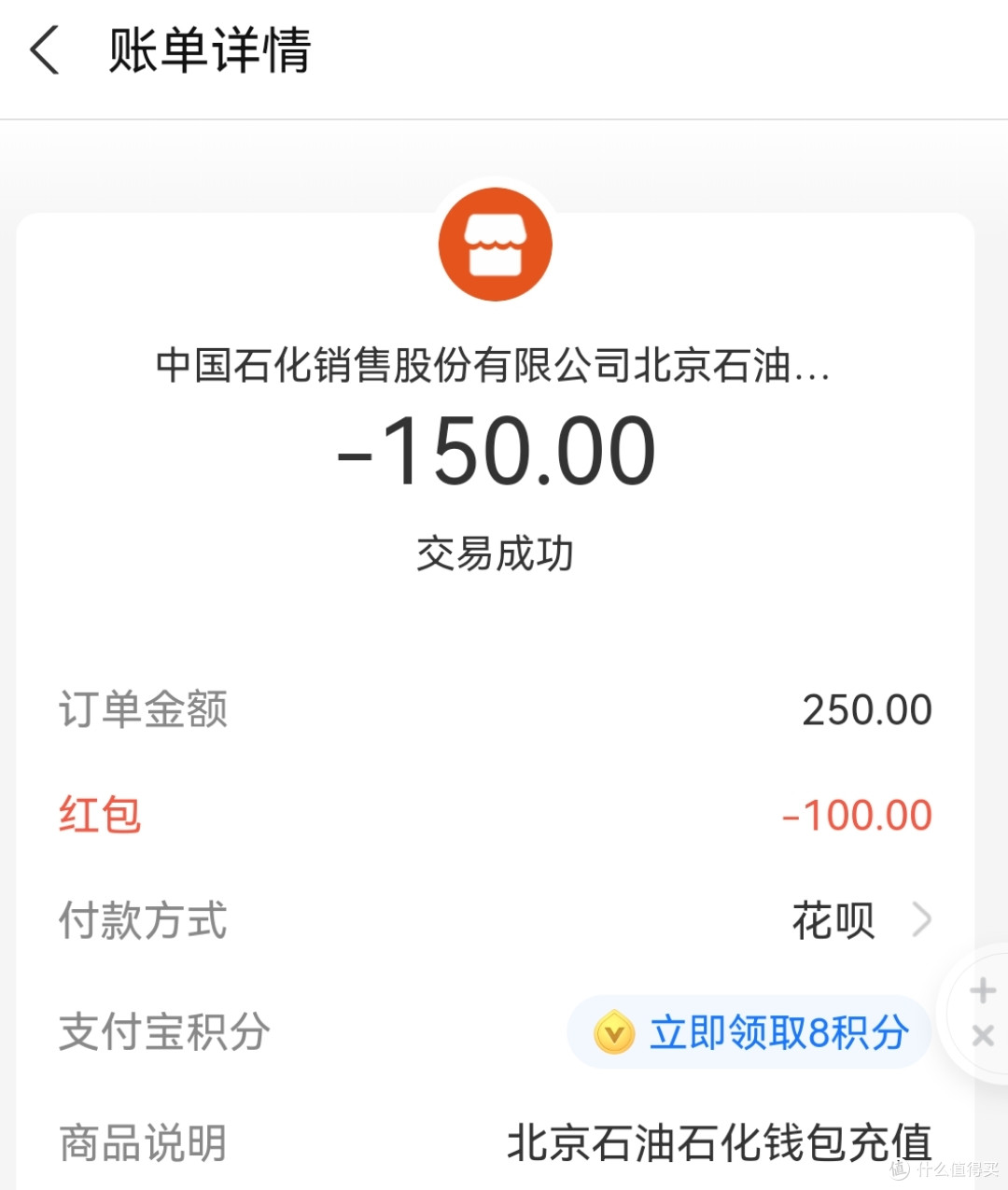Tap the gold coin icon beside the points reward
Image resolution: width=1008 pixels, height=1190 pixels.
(613, 1033)
